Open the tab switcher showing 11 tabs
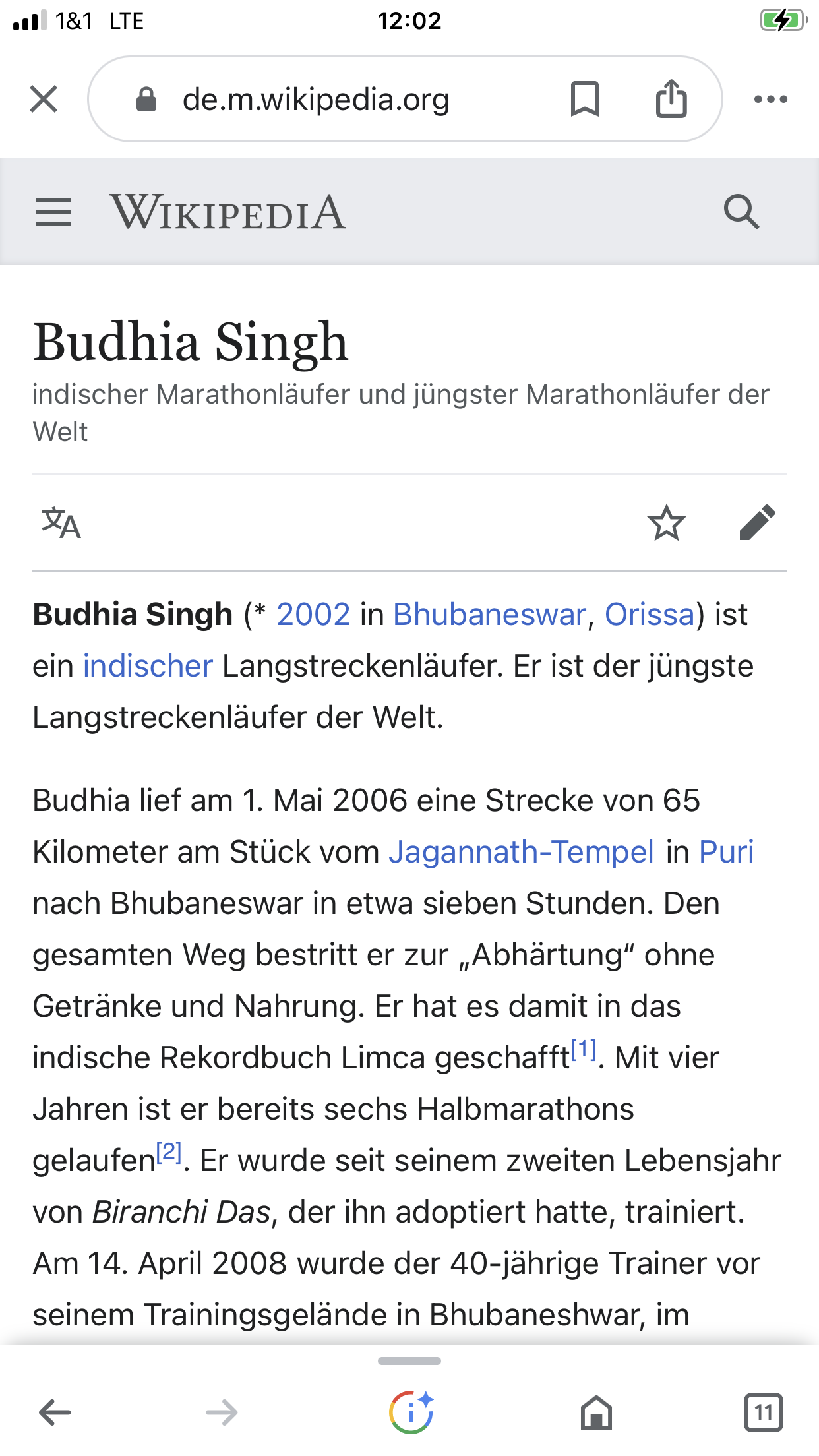The width and height of the screenshot is (819, 1456). (763, 1412)
